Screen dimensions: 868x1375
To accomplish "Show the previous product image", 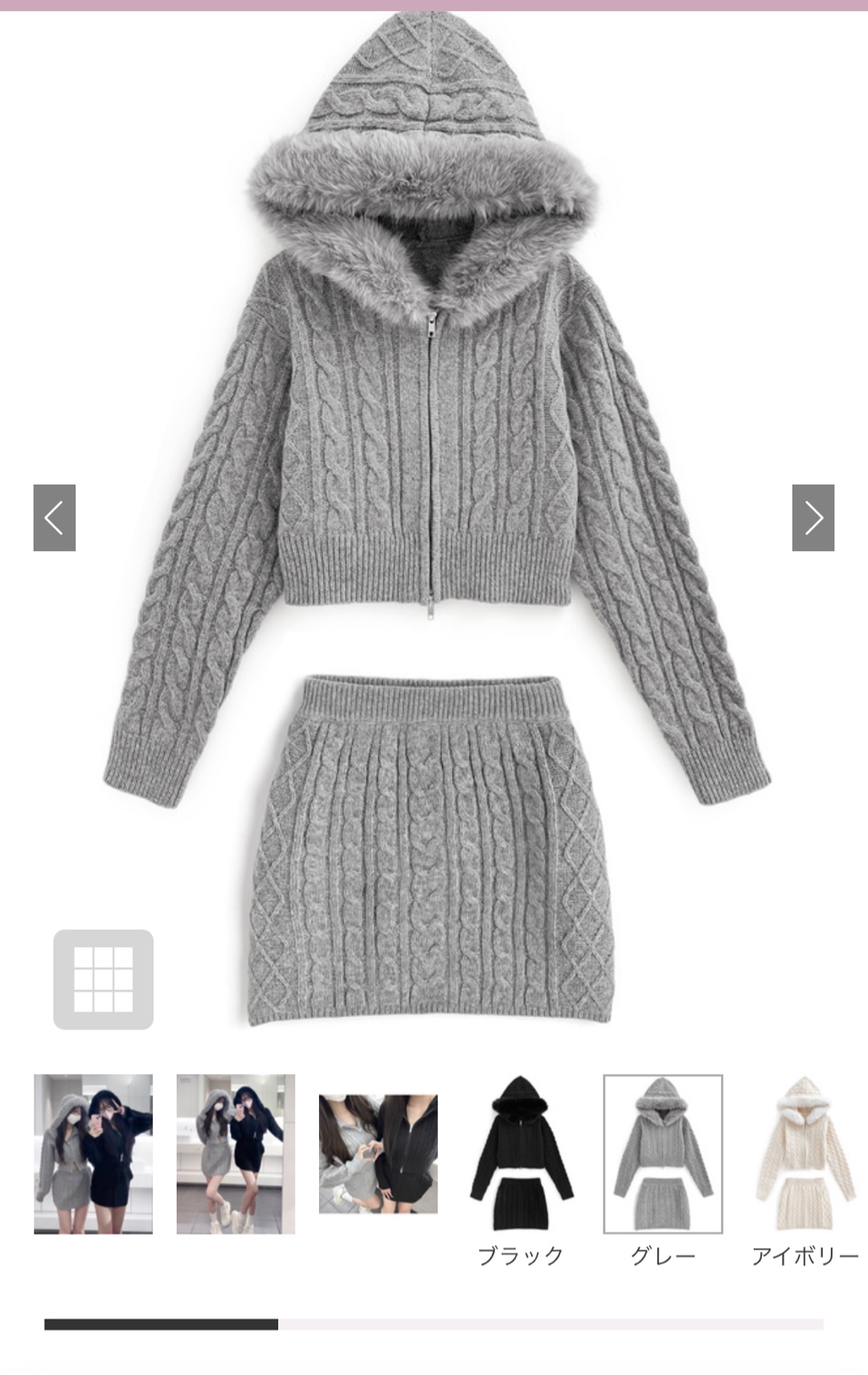I will click(x=54, y=518).
